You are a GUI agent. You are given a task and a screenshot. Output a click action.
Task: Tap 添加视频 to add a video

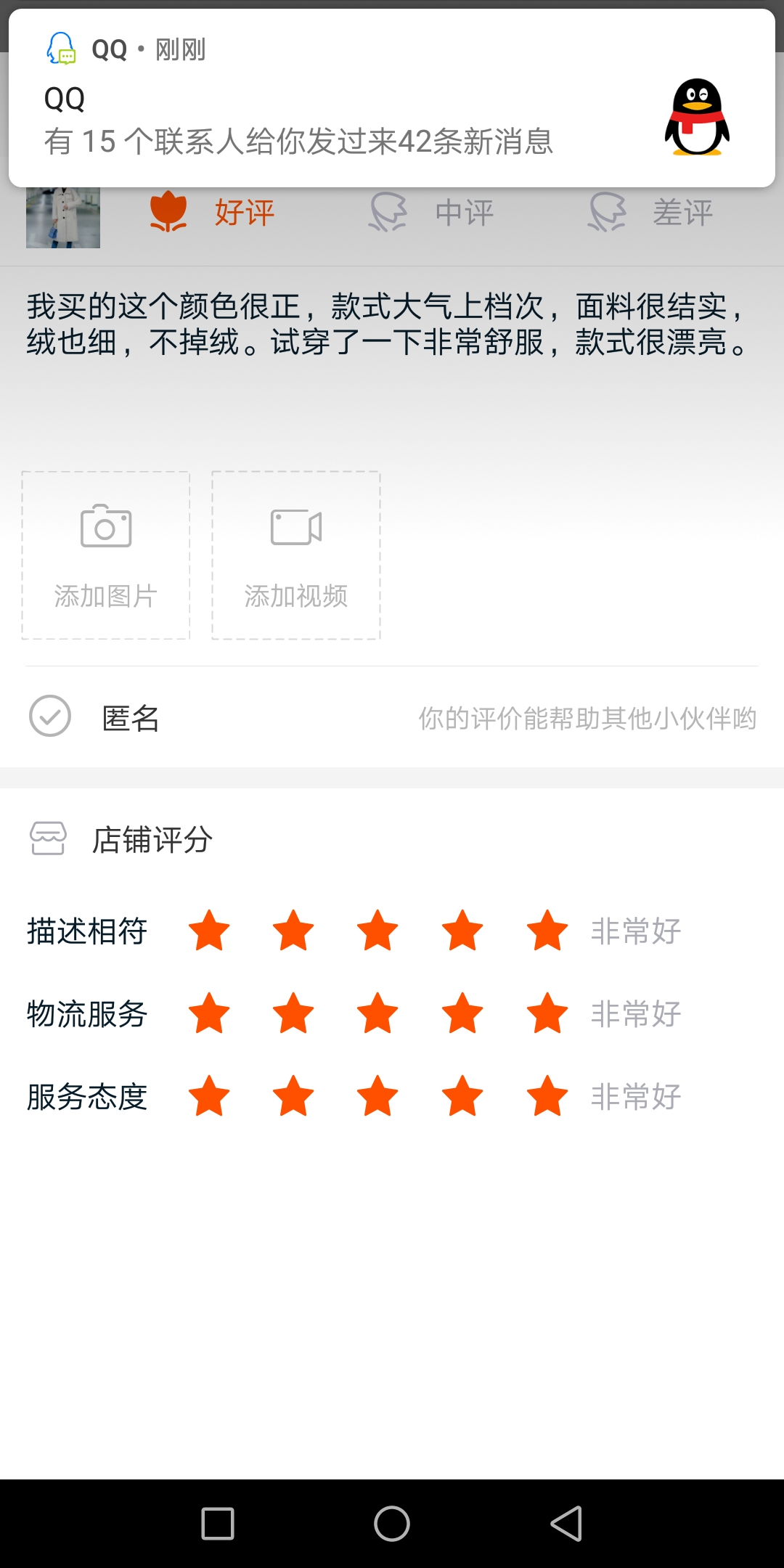click(x=296, y=555)
